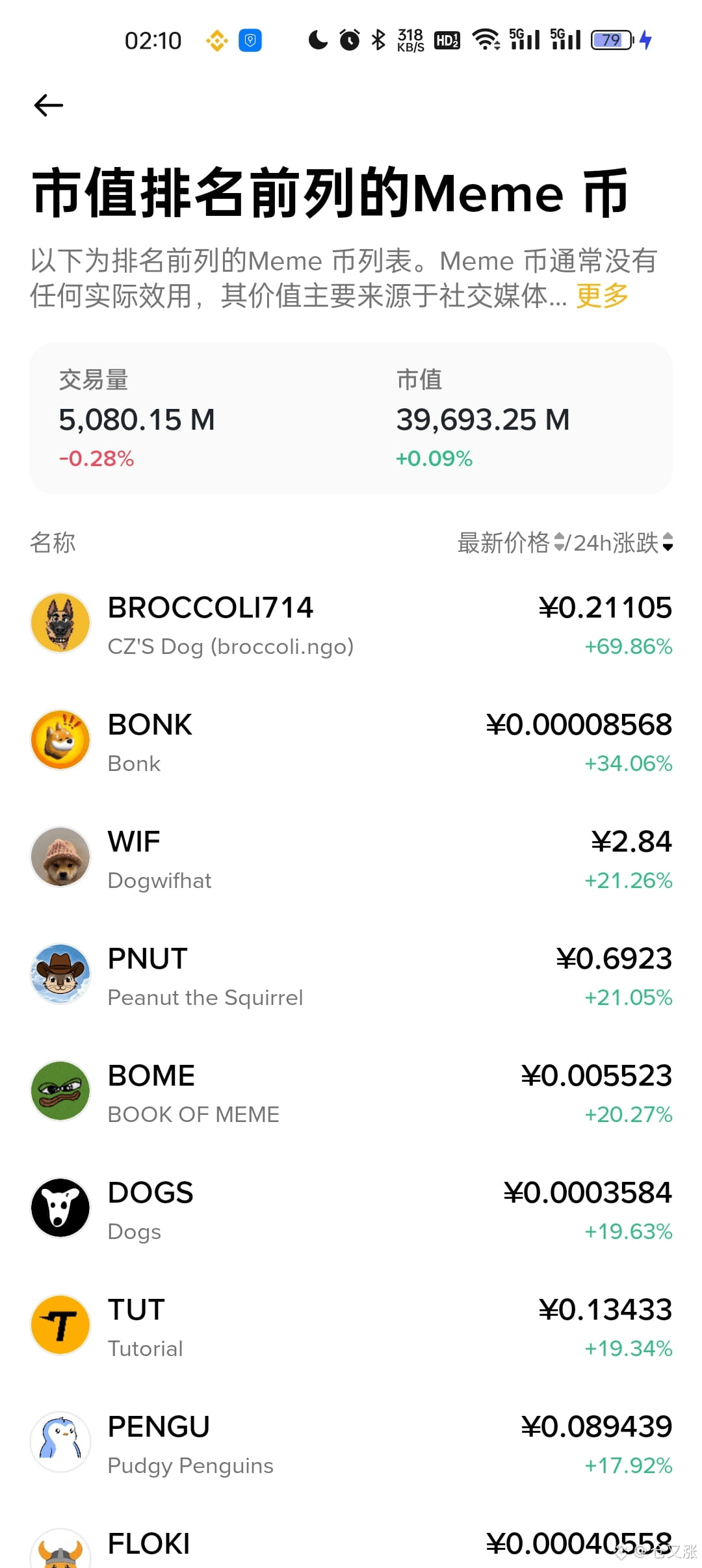Open the BROCCOLI714 coin icon
702x1568 pixels.
pos(60,622)
